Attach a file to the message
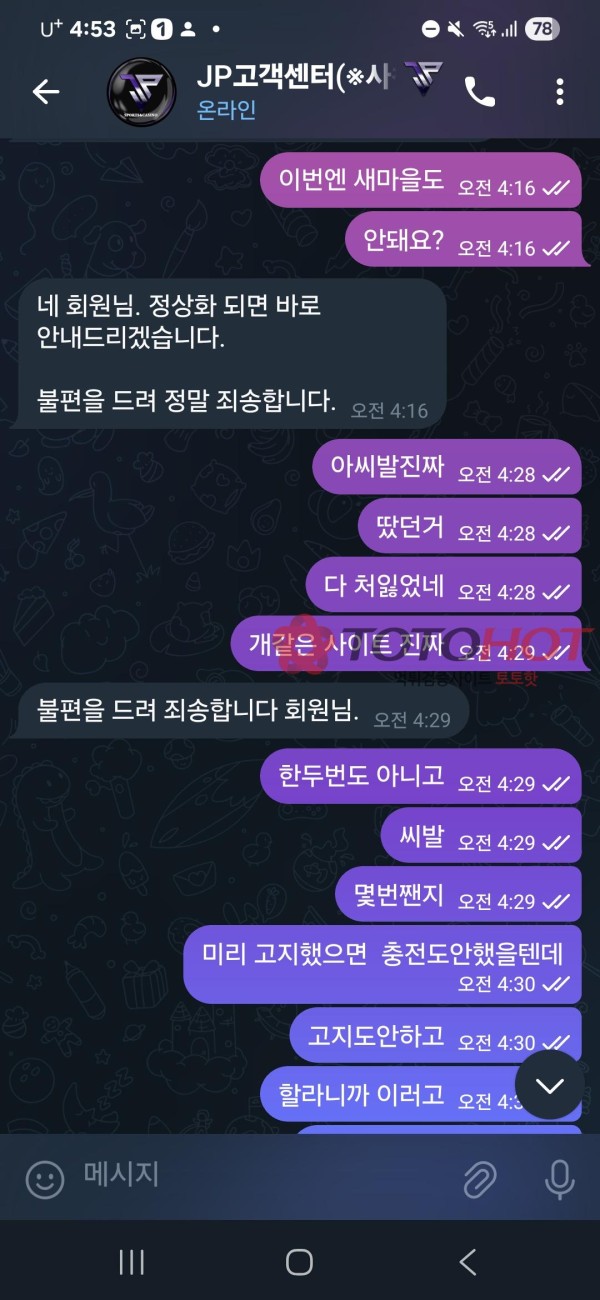This screenshot has width=600, height=1300. click(481, 1180)
